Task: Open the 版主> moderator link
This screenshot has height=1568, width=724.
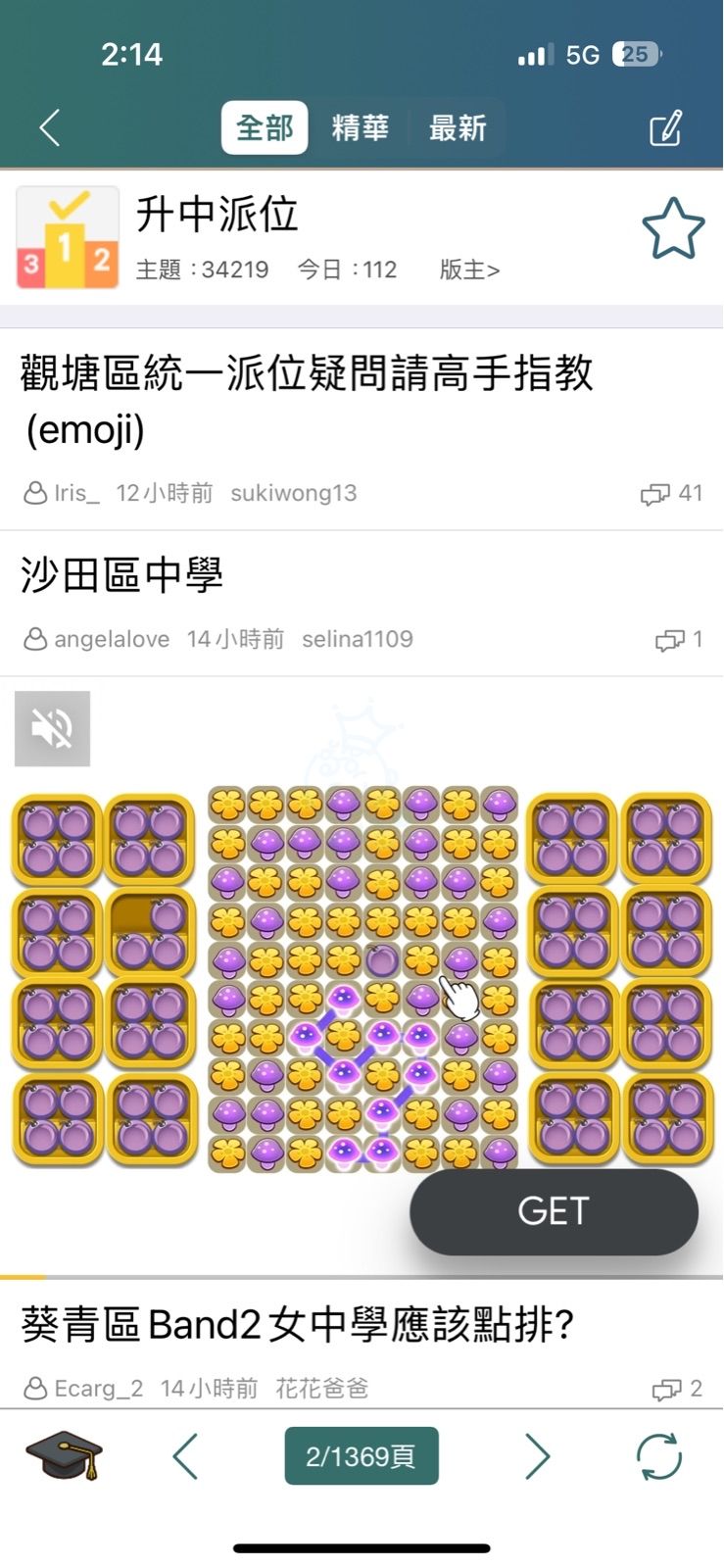Action: click(469, 269)
